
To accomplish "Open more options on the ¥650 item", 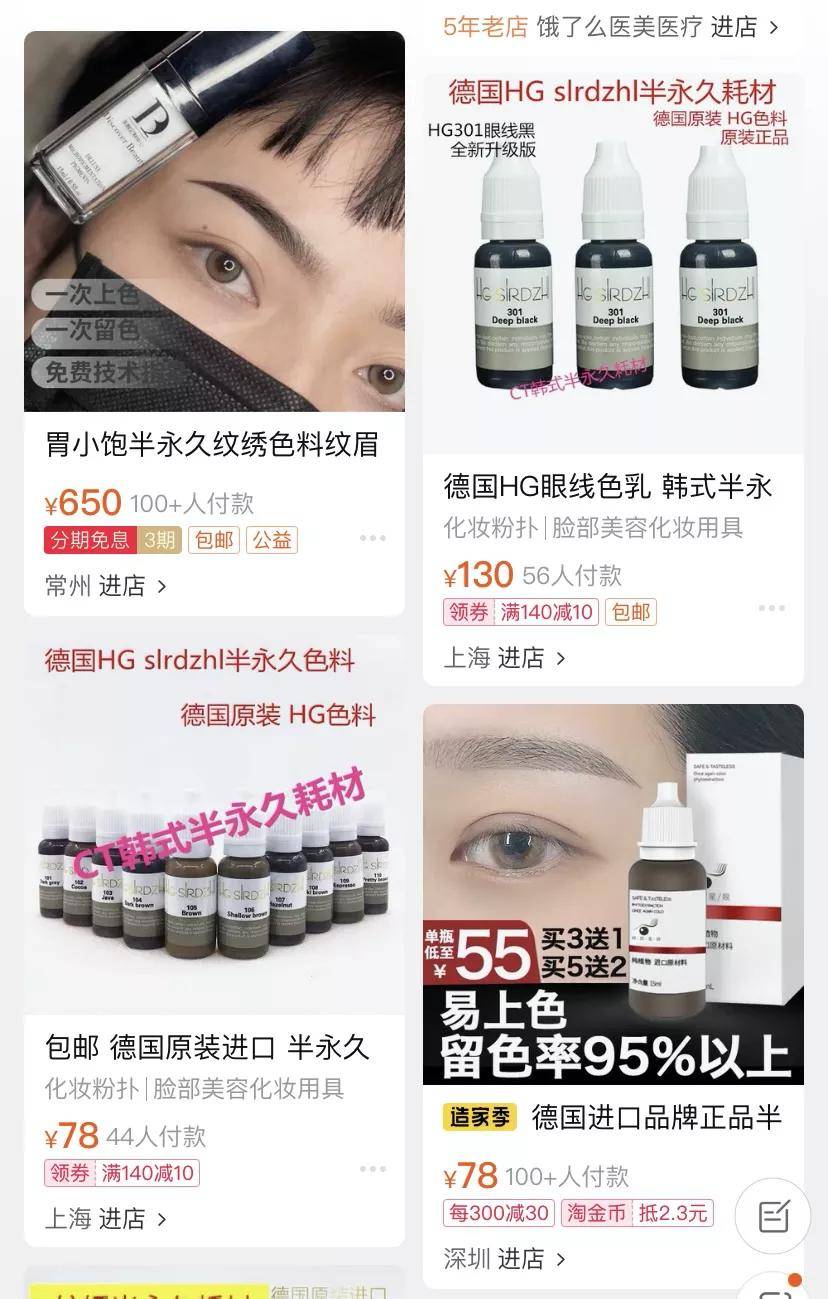I will click(x=372, y=539).
